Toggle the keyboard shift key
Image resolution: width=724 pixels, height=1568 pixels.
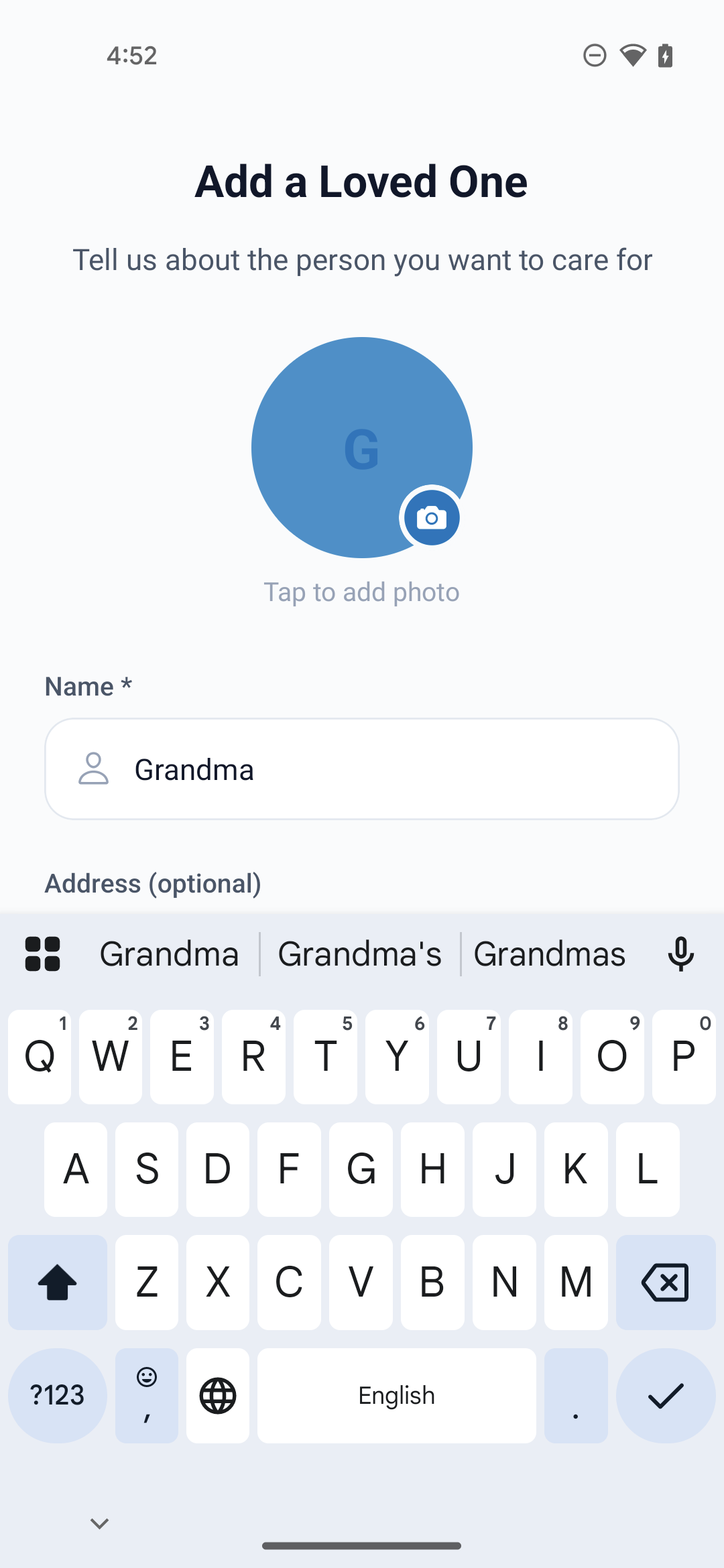(58, 1282)
